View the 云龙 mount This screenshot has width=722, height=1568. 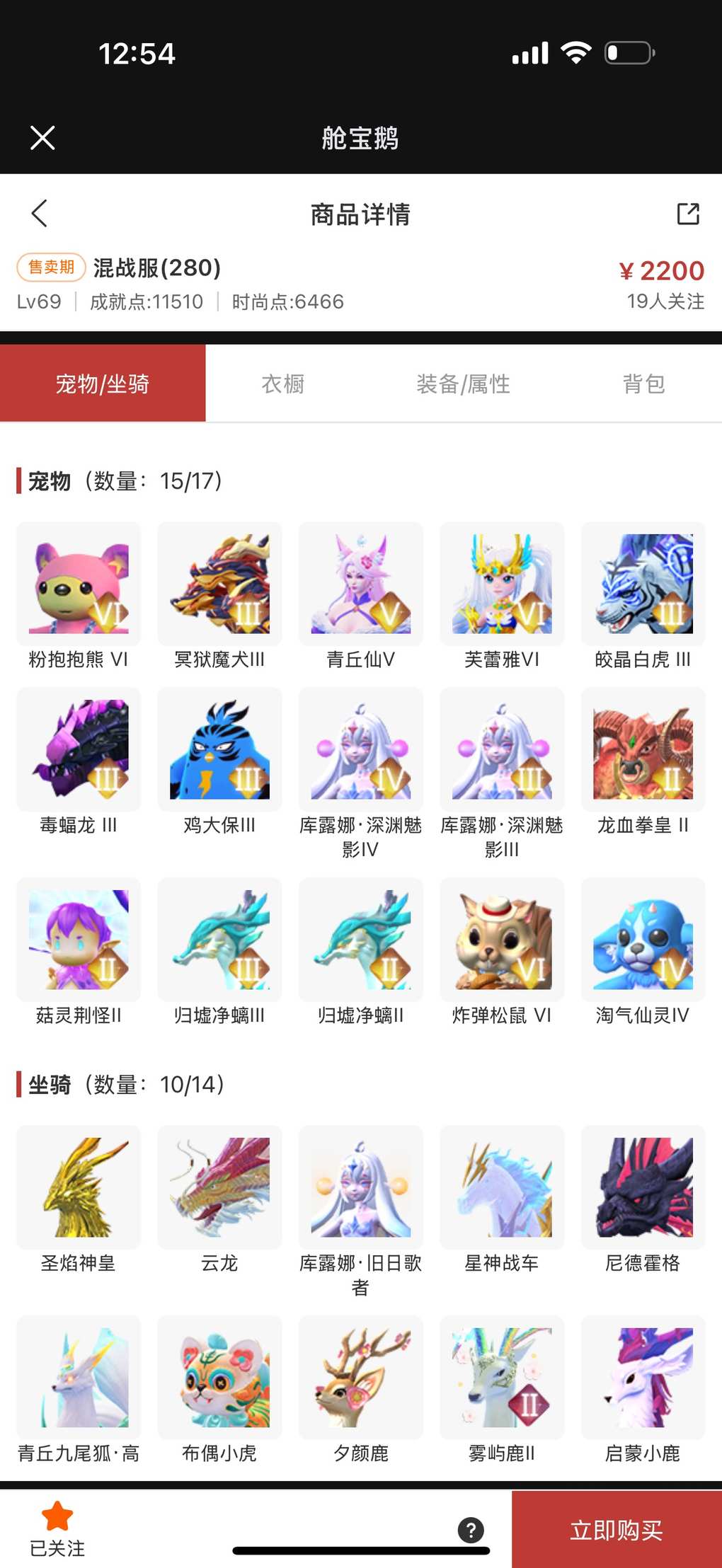(x=219, y=1187)
